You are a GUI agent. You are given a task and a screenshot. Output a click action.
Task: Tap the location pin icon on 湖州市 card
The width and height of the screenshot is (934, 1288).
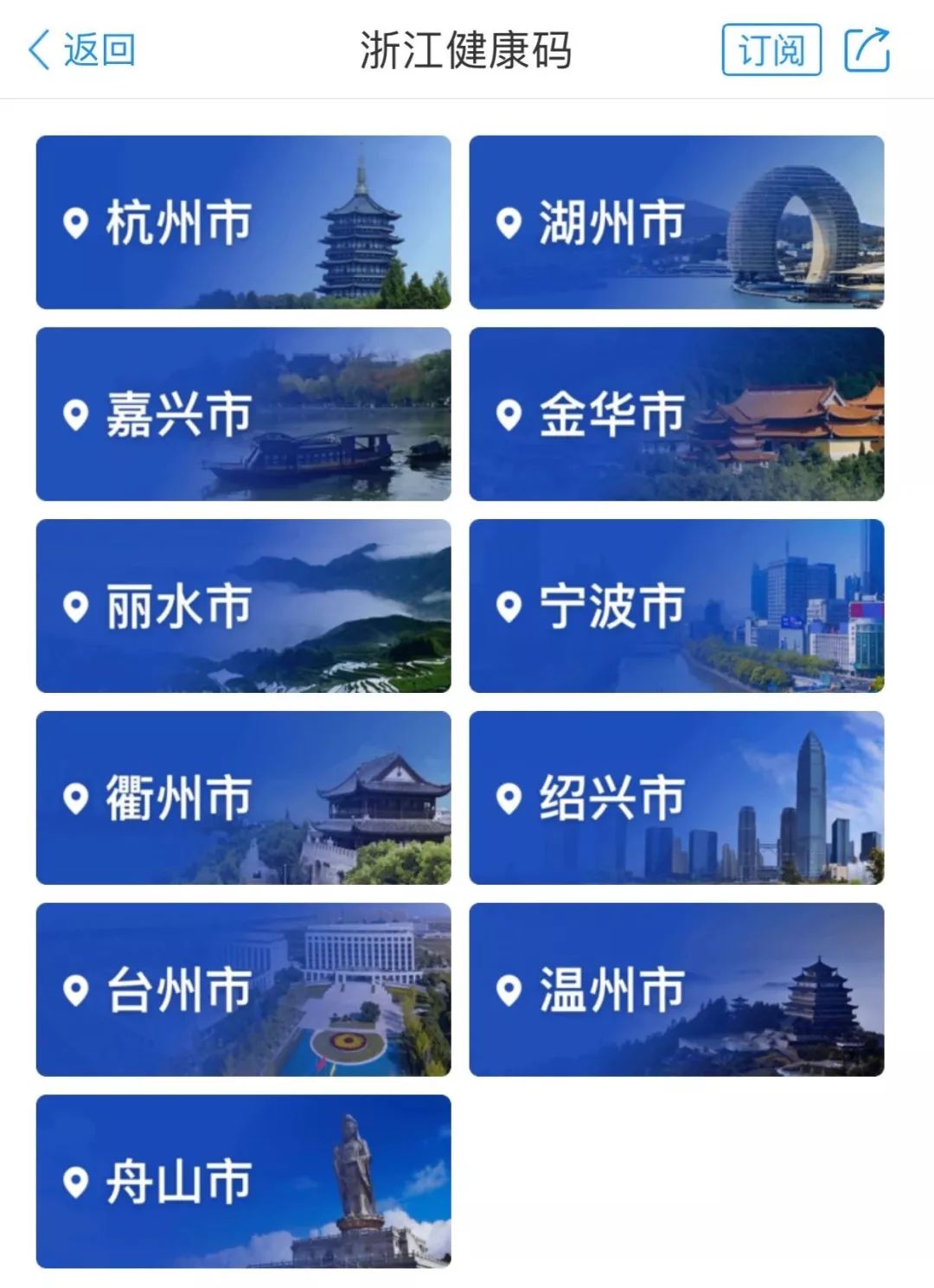click(510, 223)
